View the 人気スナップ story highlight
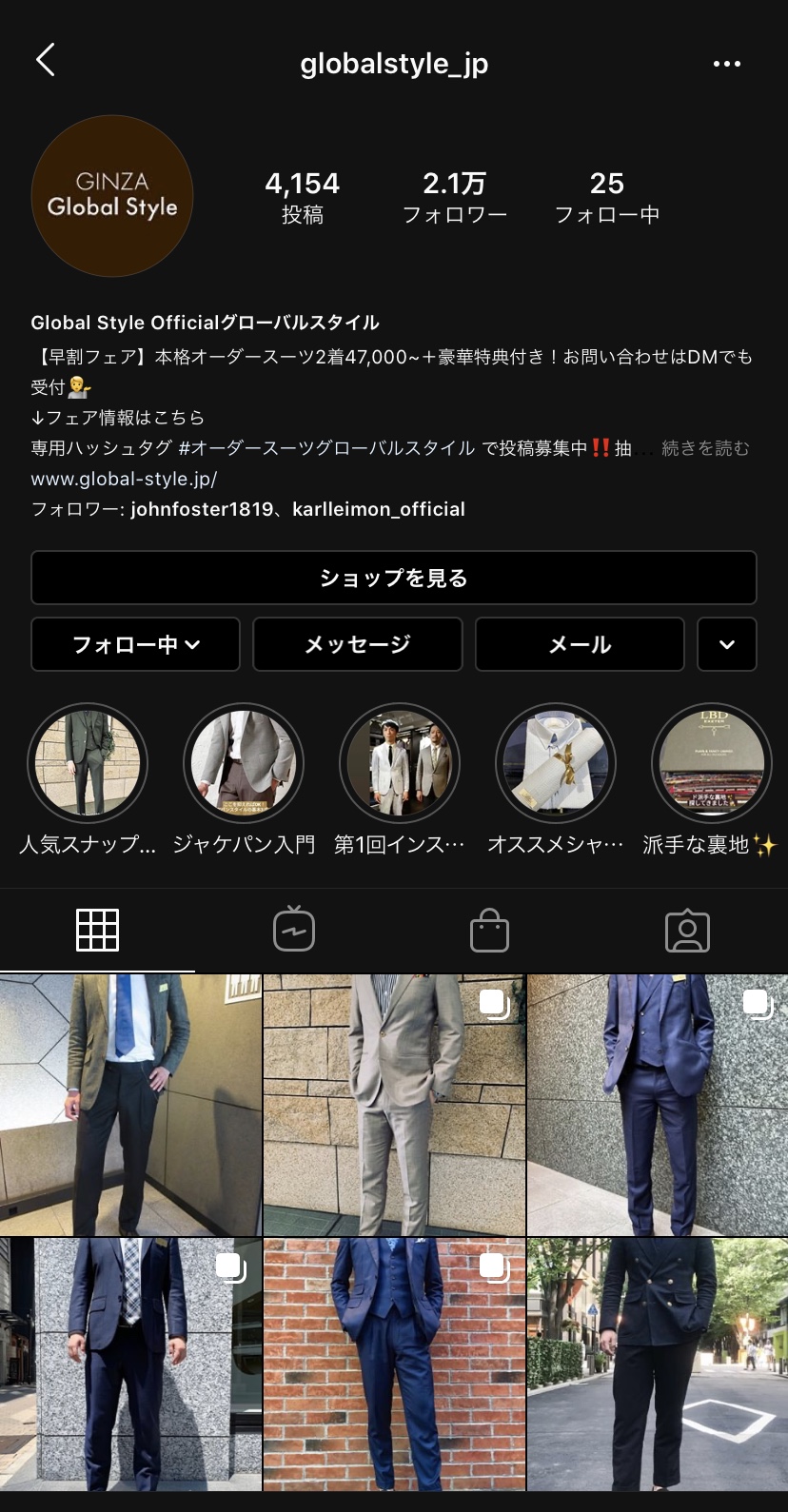This screenshot has width=788, height=1512. pos(88,763)
